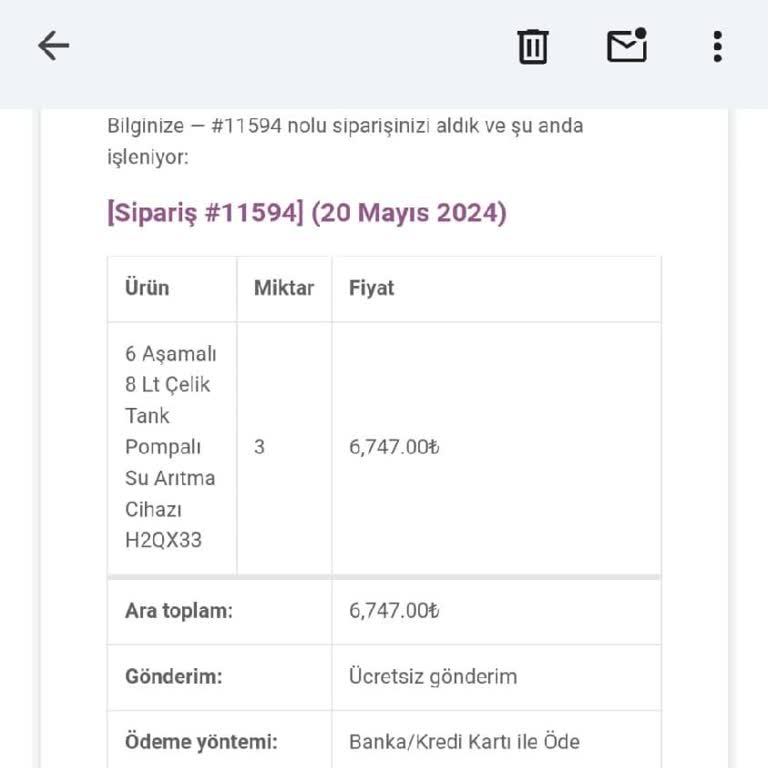Open the Sipariş #11594 order link

pyautogui.click(x=205, y=213)
